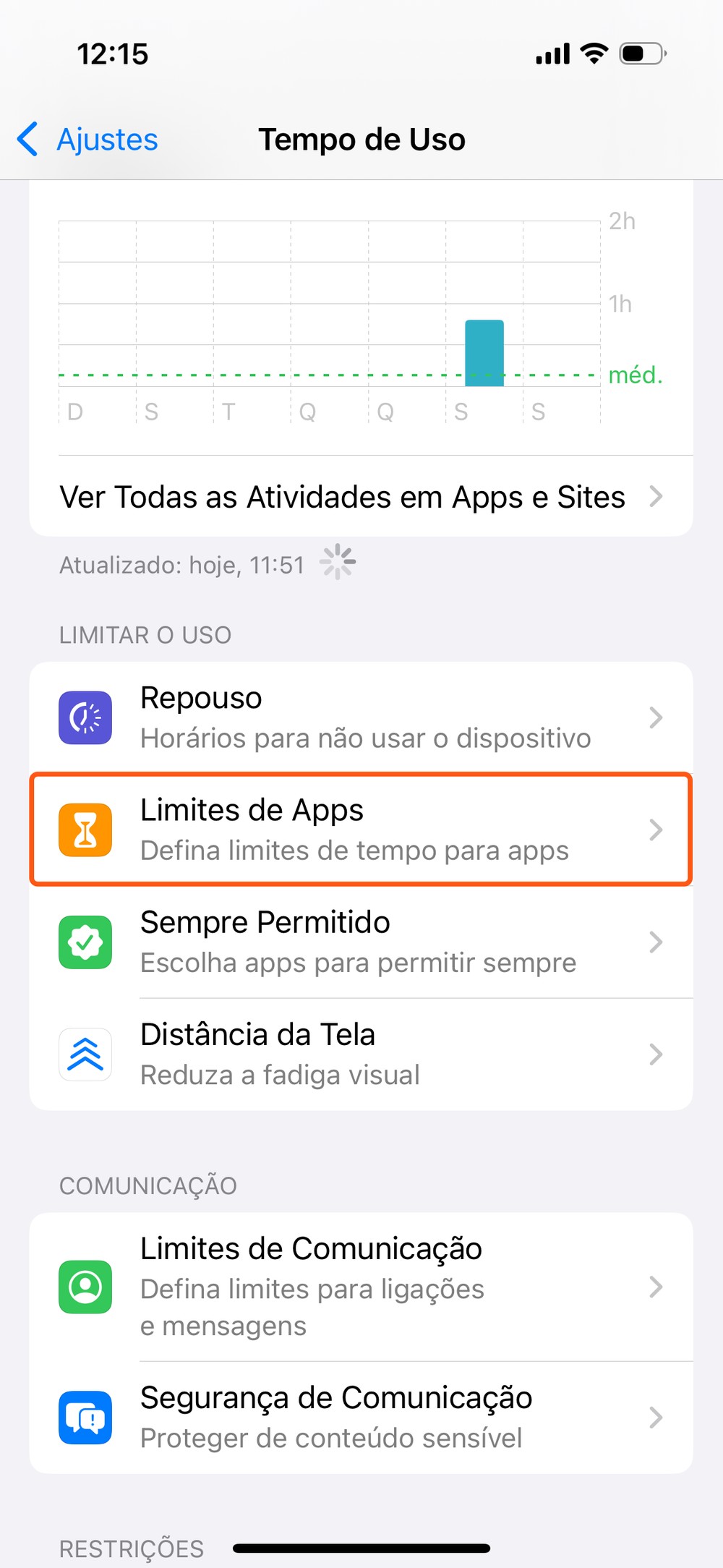
Task: Open Distância da Tela
Action: (x=360, y=1054)
